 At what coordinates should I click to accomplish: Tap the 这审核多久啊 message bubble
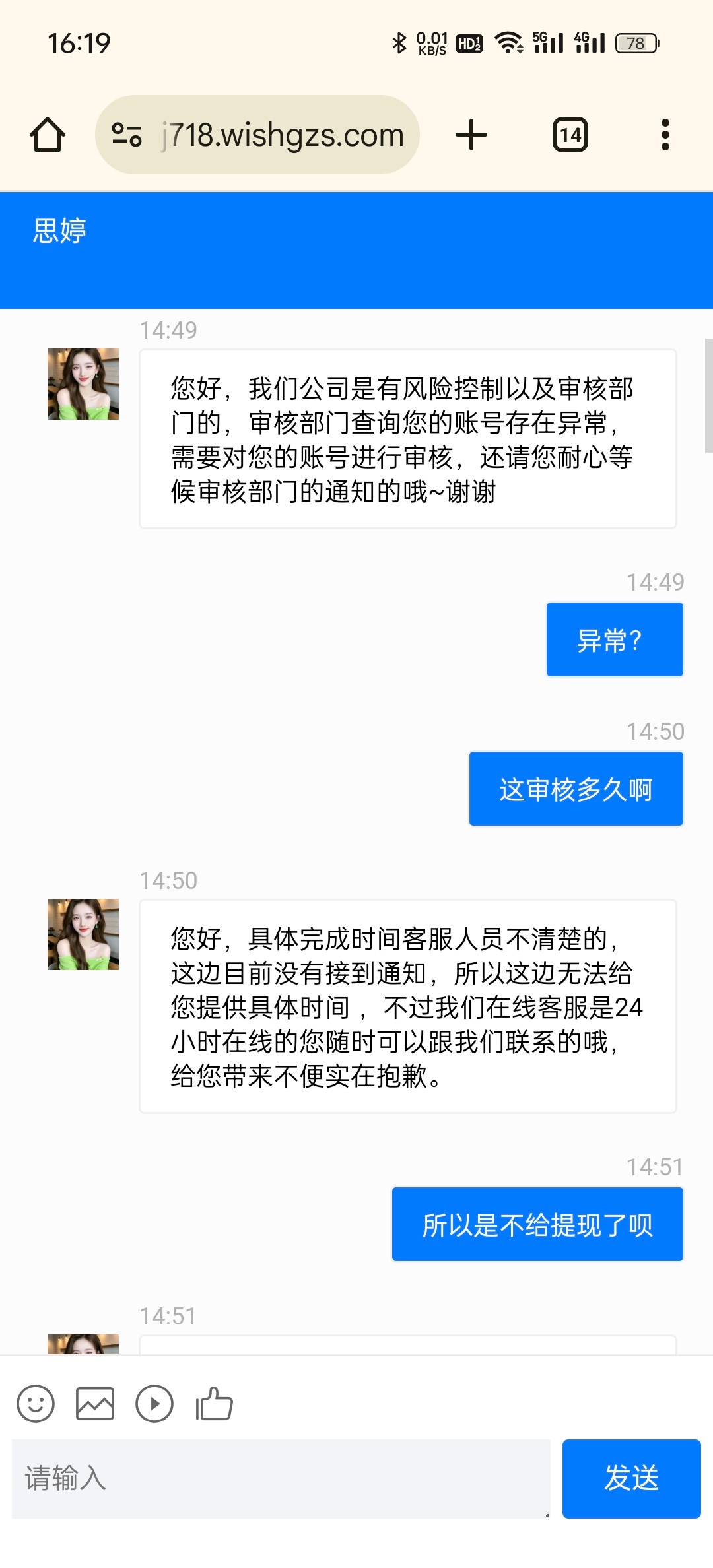(575, 787)
